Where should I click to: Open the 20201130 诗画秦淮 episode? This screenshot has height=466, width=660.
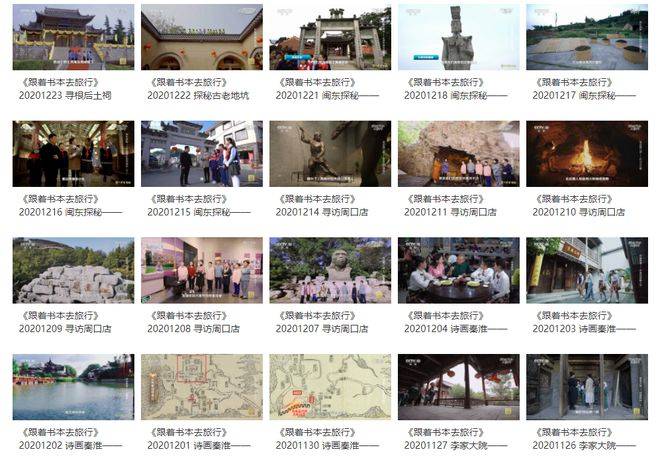coord(330,387)
